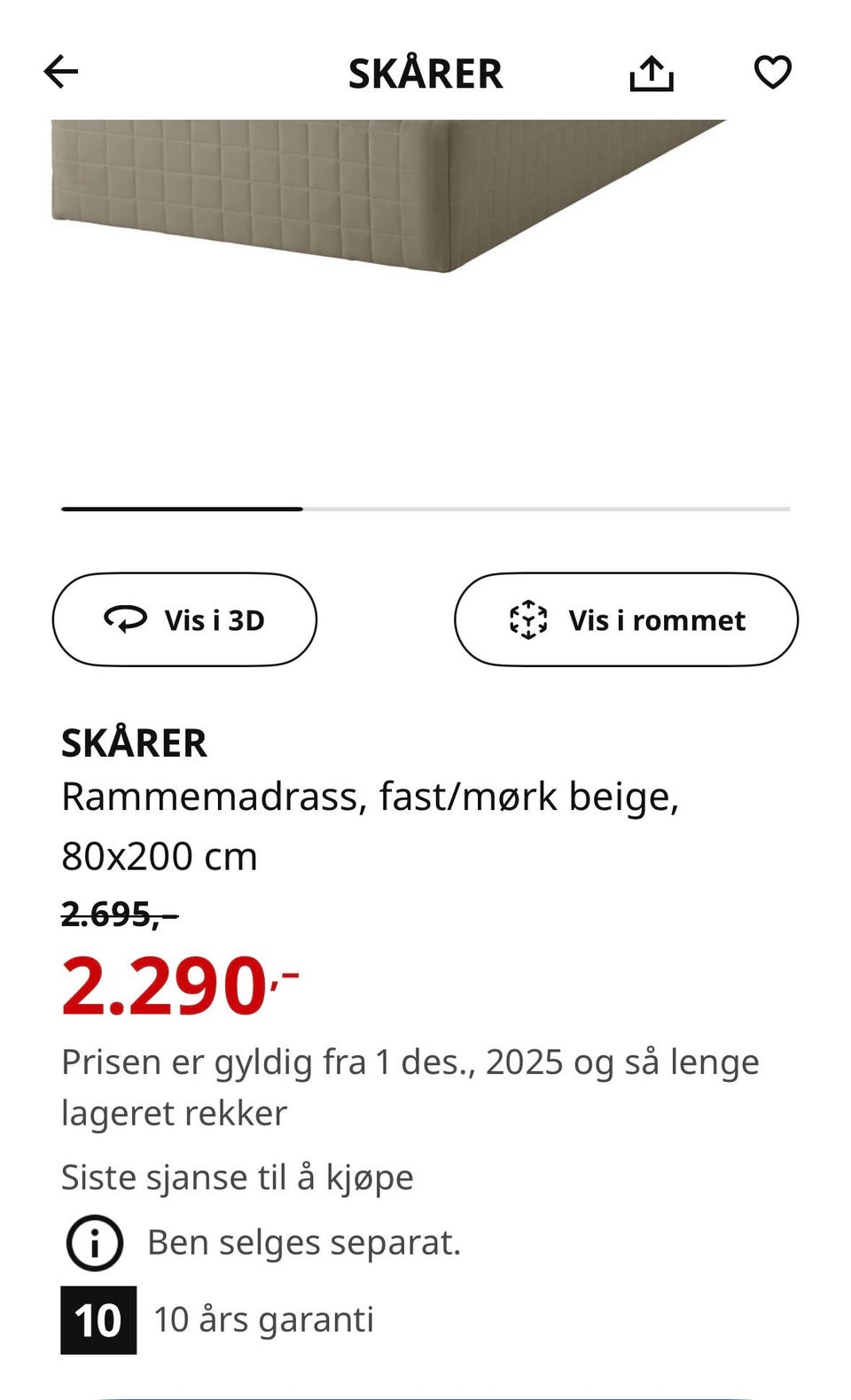Tap the AR cube icon in Vis i rommet
This screenshot has height=1400, width=851.
pyautogui.click(x=529, y=619)
